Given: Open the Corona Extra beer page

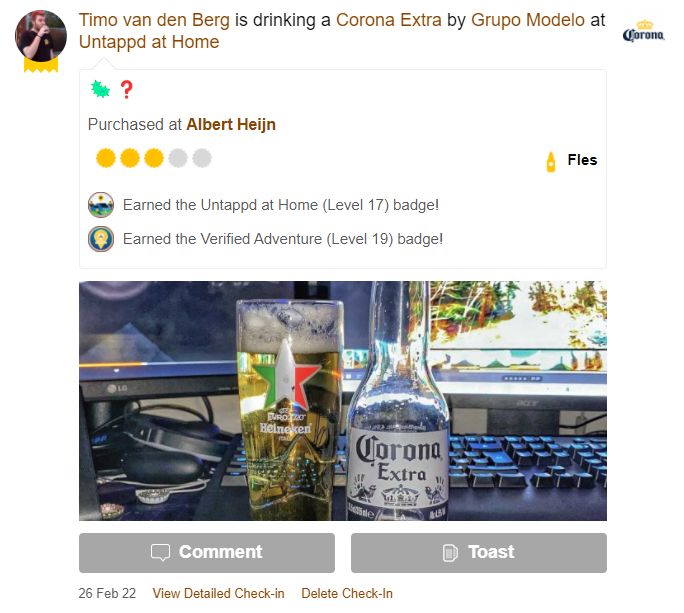Looking at the screenshot, I should (x=388, y=20).
